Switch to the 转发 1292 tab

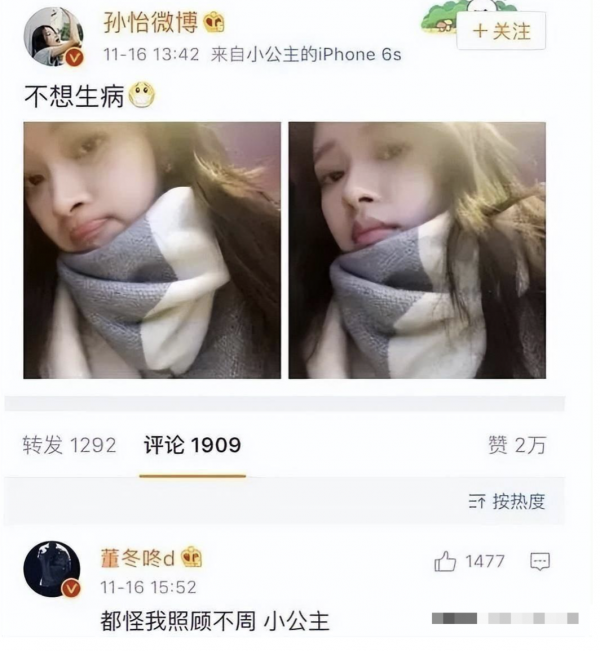tap(69, 445)
